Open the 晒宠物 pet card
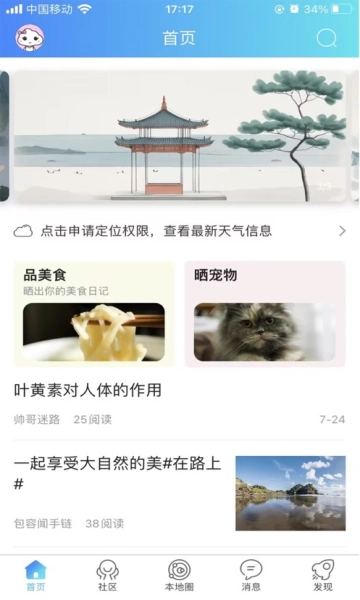Screen dimensions: 360x600 [265, 314]
